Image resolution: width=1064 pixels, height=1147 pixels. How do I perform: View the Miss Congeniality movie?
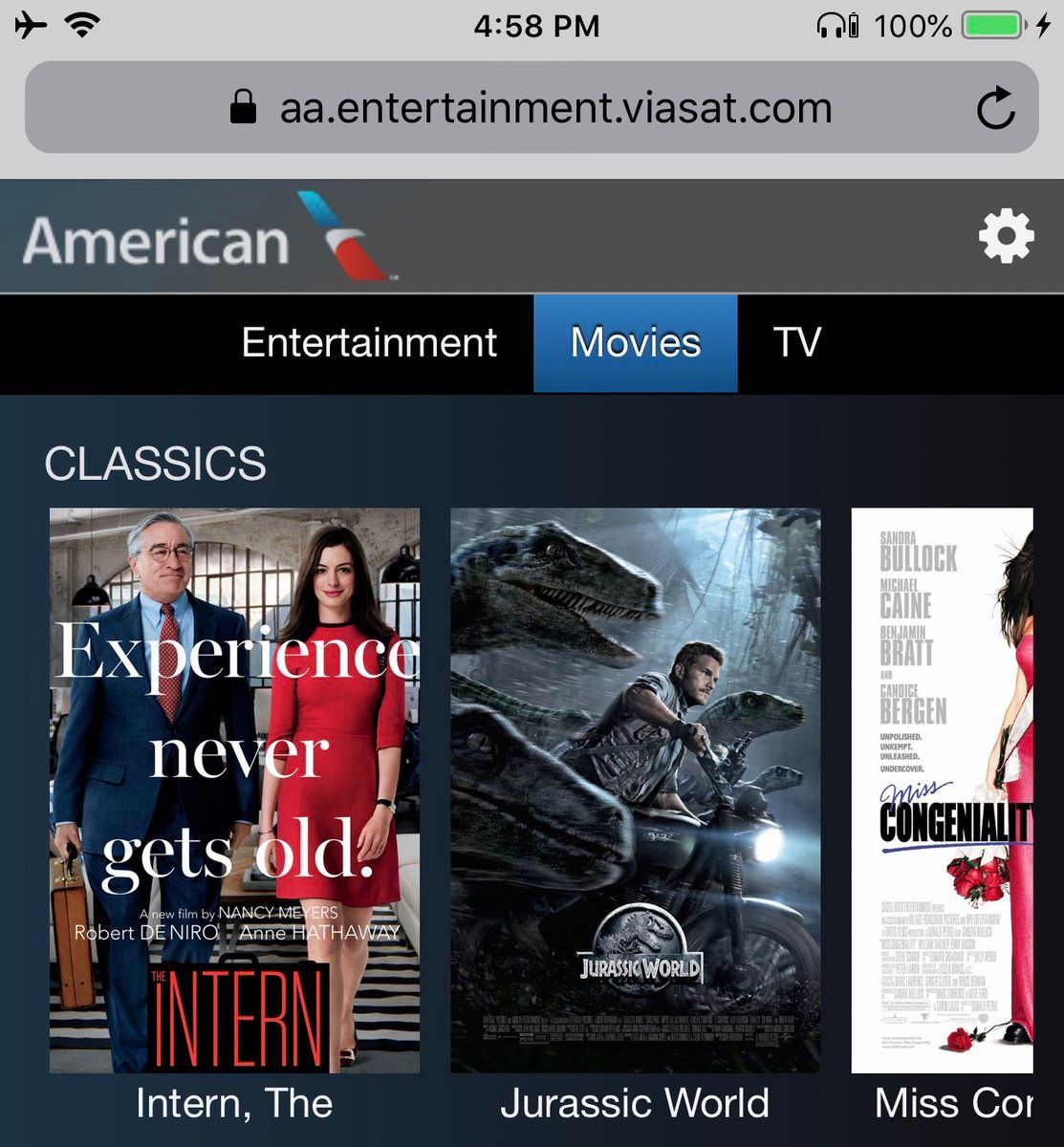pos(943,790)
